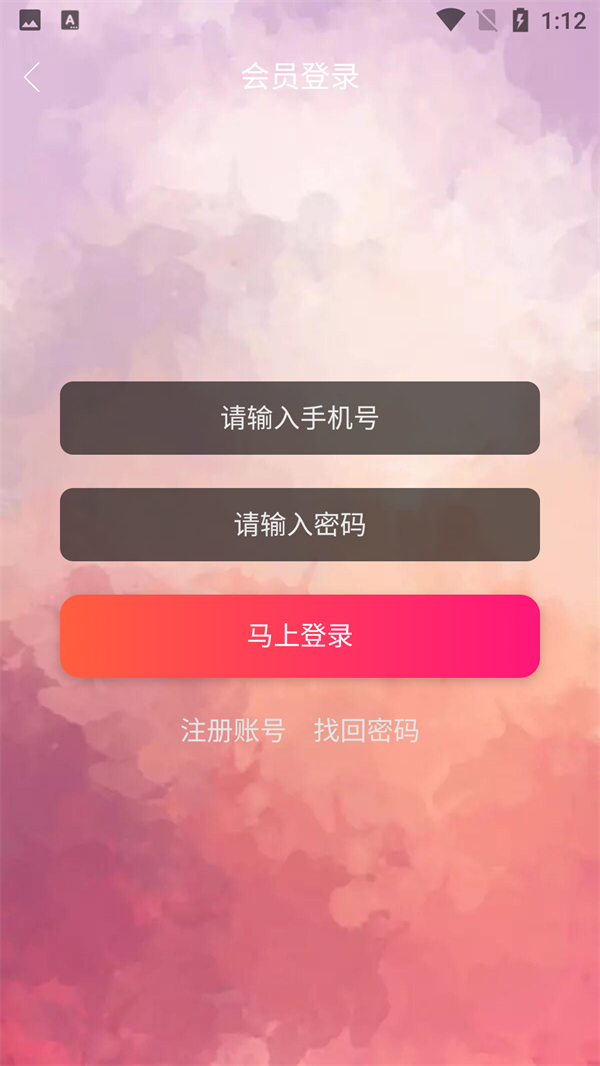The height and width of the screenshot is (1066, 600).
Task: Go back using the top-left arrow
Action: coord(32,77)
